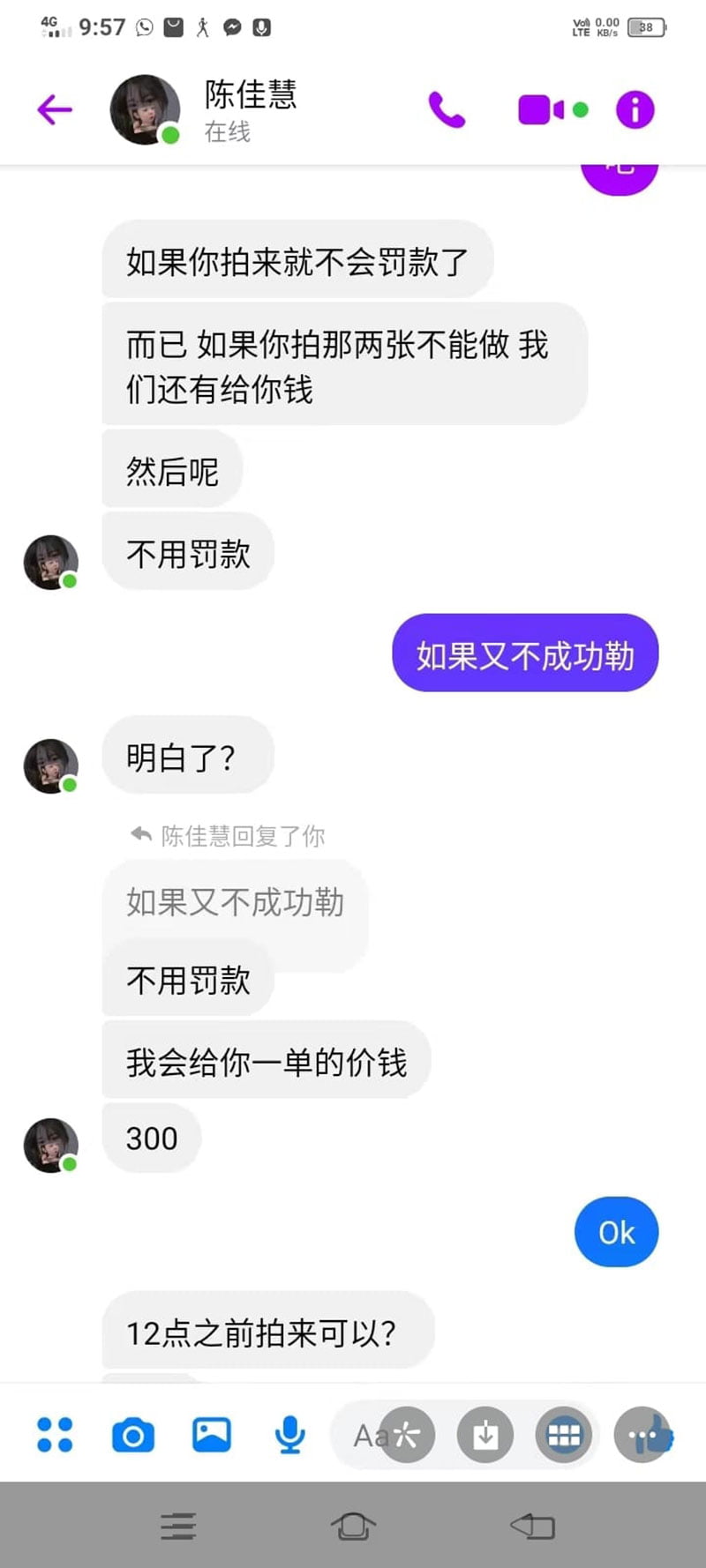
Task: Start a voice call with 陈佳慧
Action: pyautogui.click(x=447, y=110)
